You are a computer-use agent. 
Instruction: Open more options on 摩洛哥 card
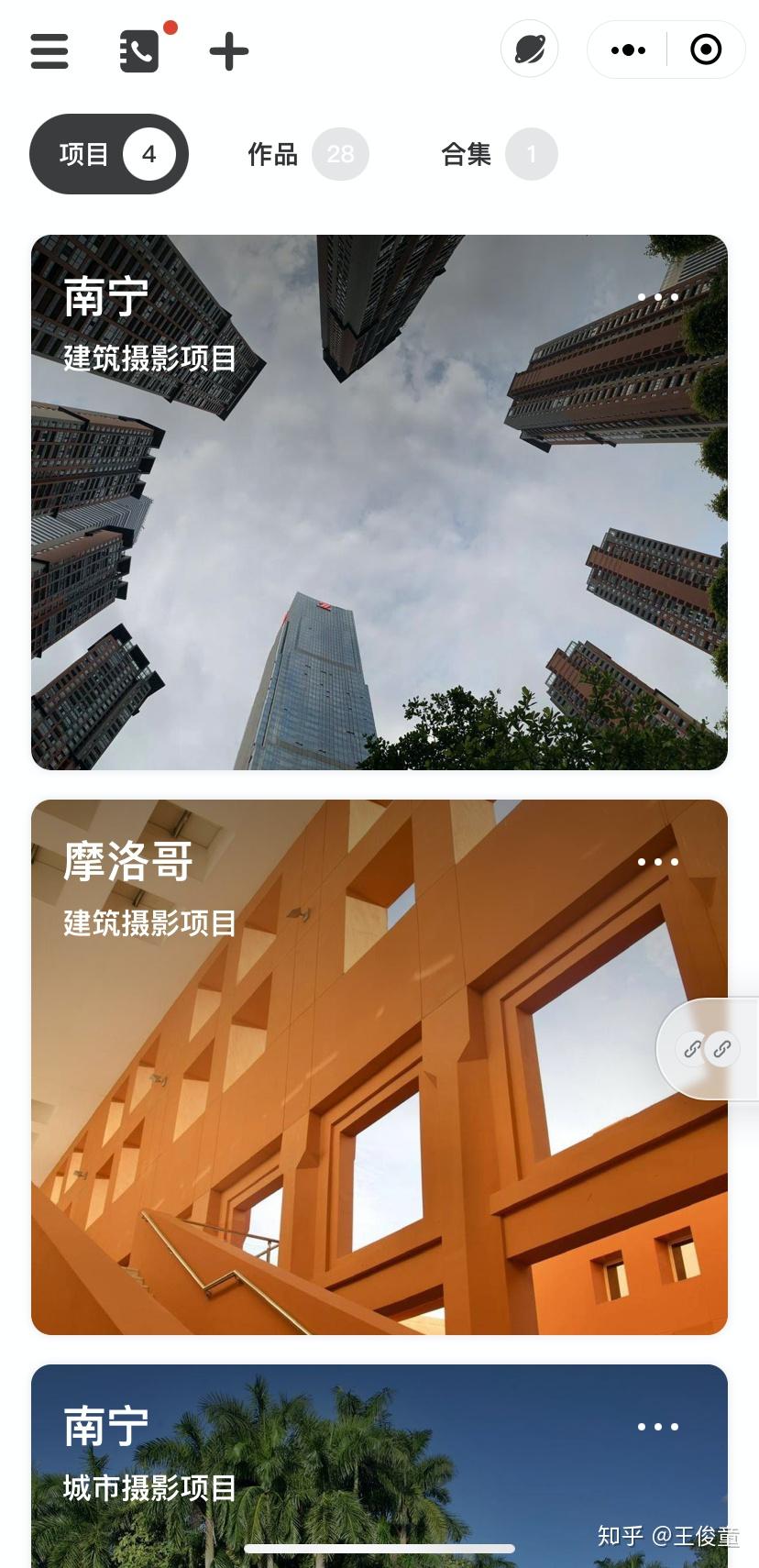pos(658,862)
